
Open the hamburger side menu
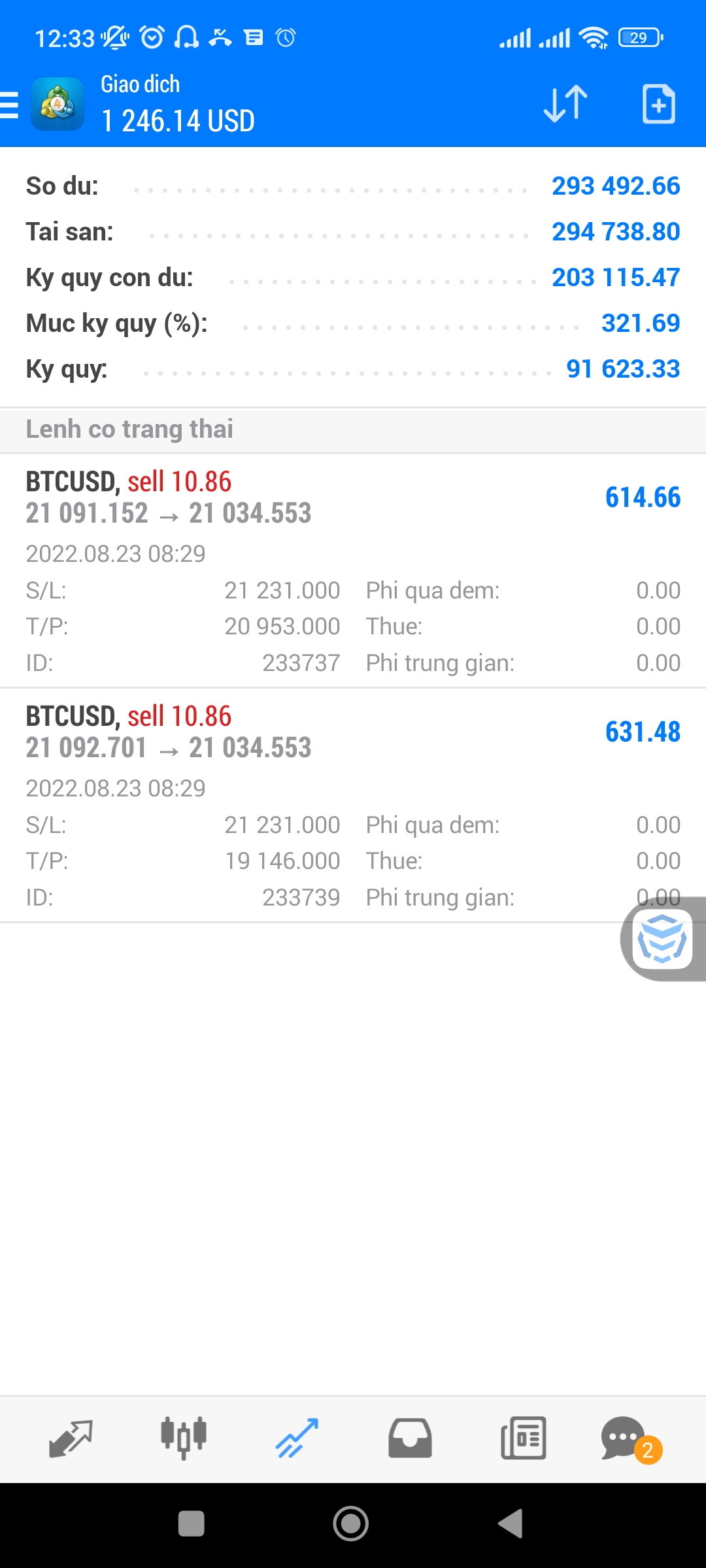click(x=10, y=105)
